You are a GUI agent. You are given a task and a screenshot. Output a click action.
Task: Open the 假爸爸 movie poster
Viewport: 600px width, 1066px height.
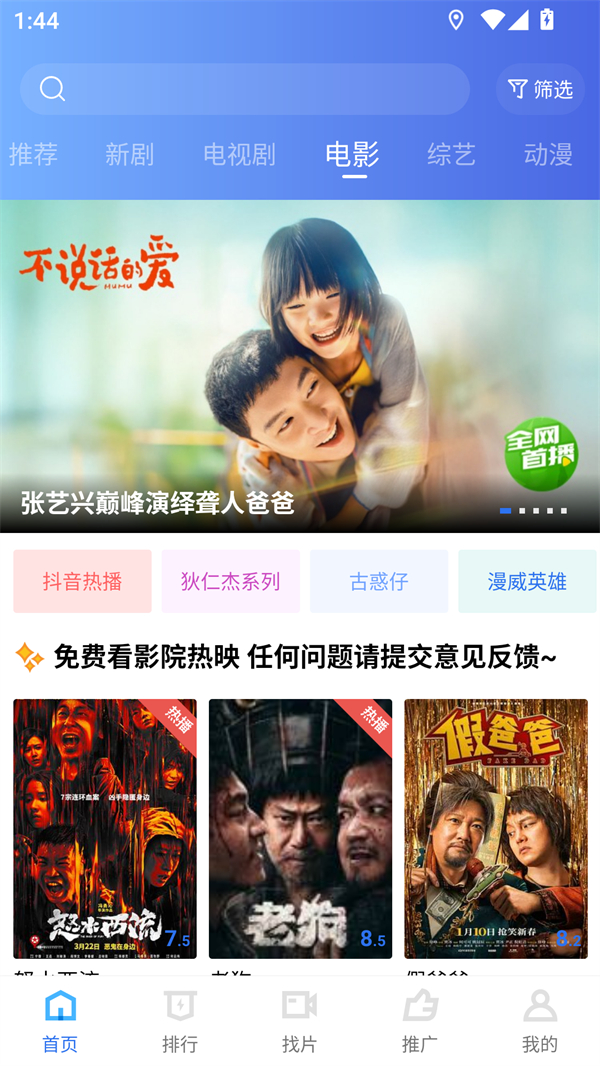pyautogui.click(x=496, y=828)
